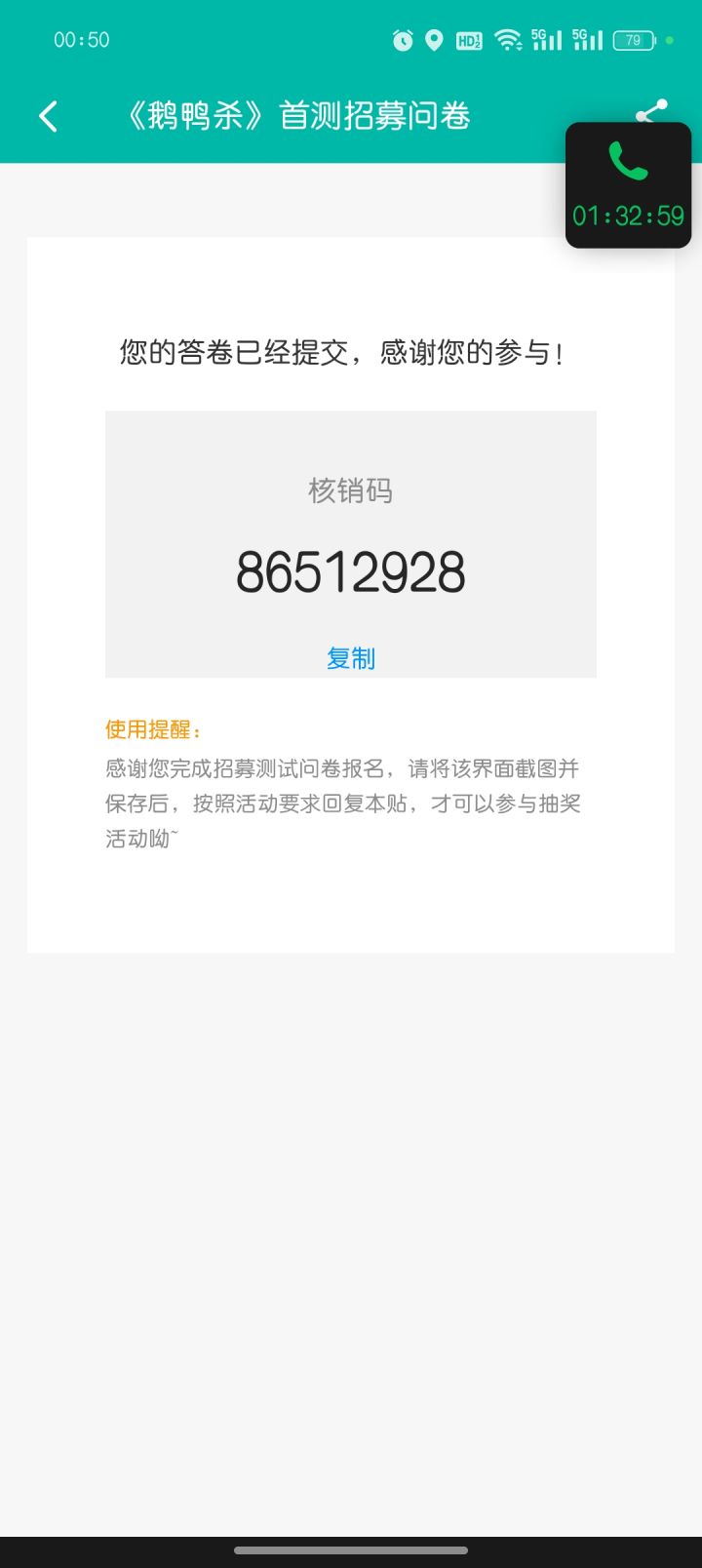Tap the back arrow in the title bar
Image resolution: width=702 pixels, height=1568 pixels.
point(47,114)
